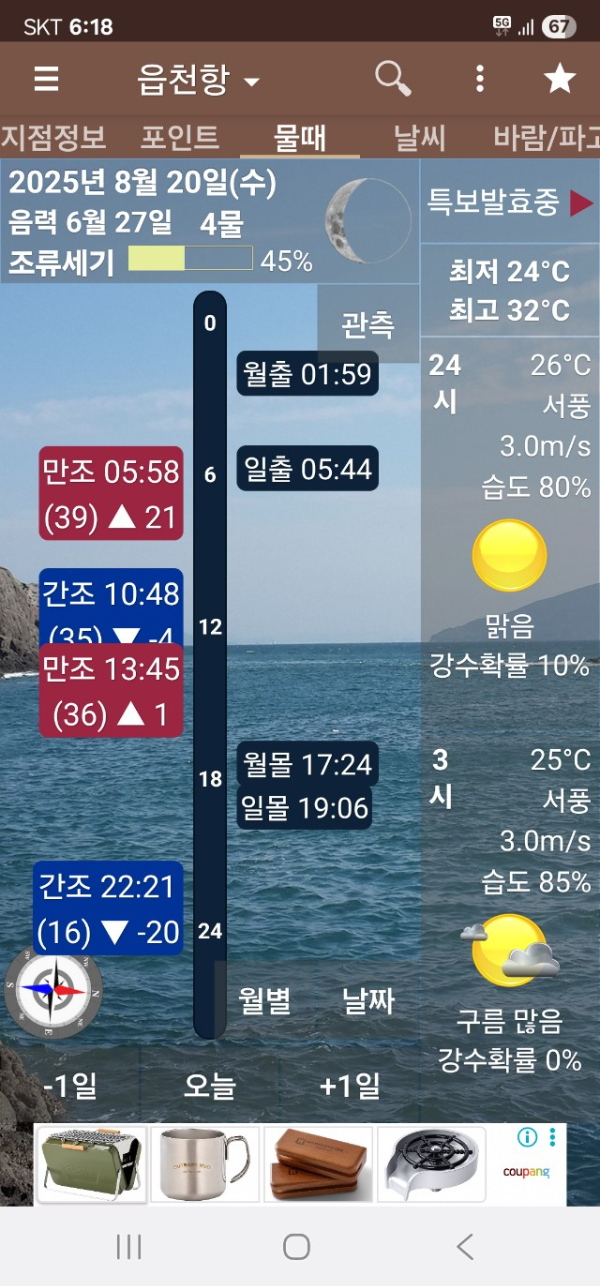Tap the system home button

click(297, 1246)
